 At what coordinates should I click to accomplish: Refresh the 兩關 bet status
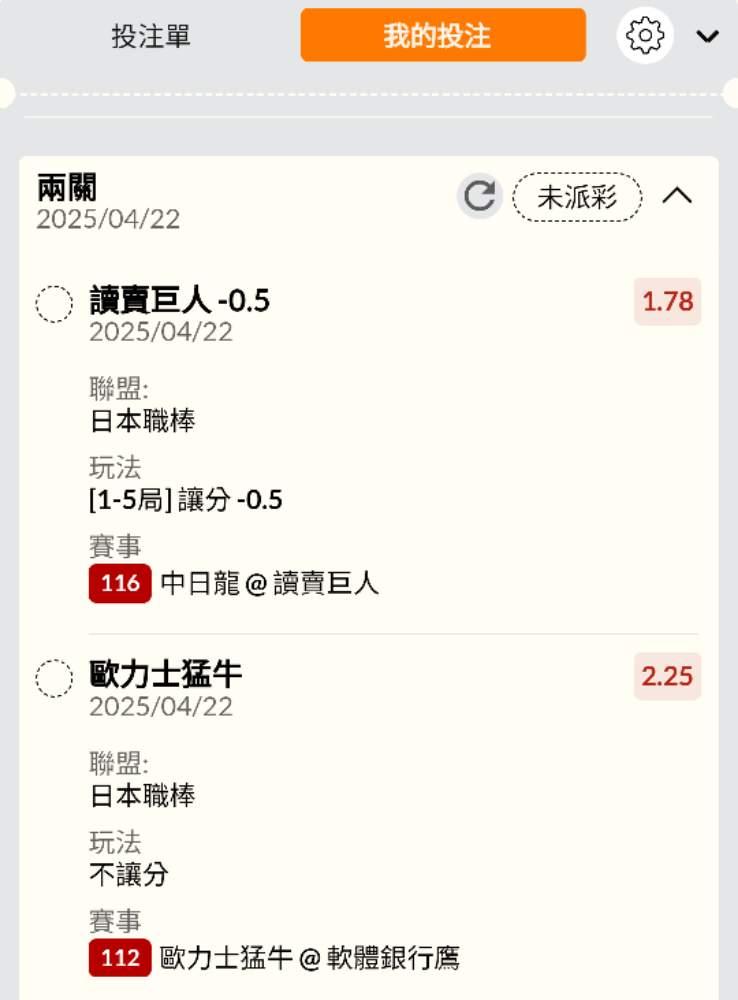click(x=480, y=196)
